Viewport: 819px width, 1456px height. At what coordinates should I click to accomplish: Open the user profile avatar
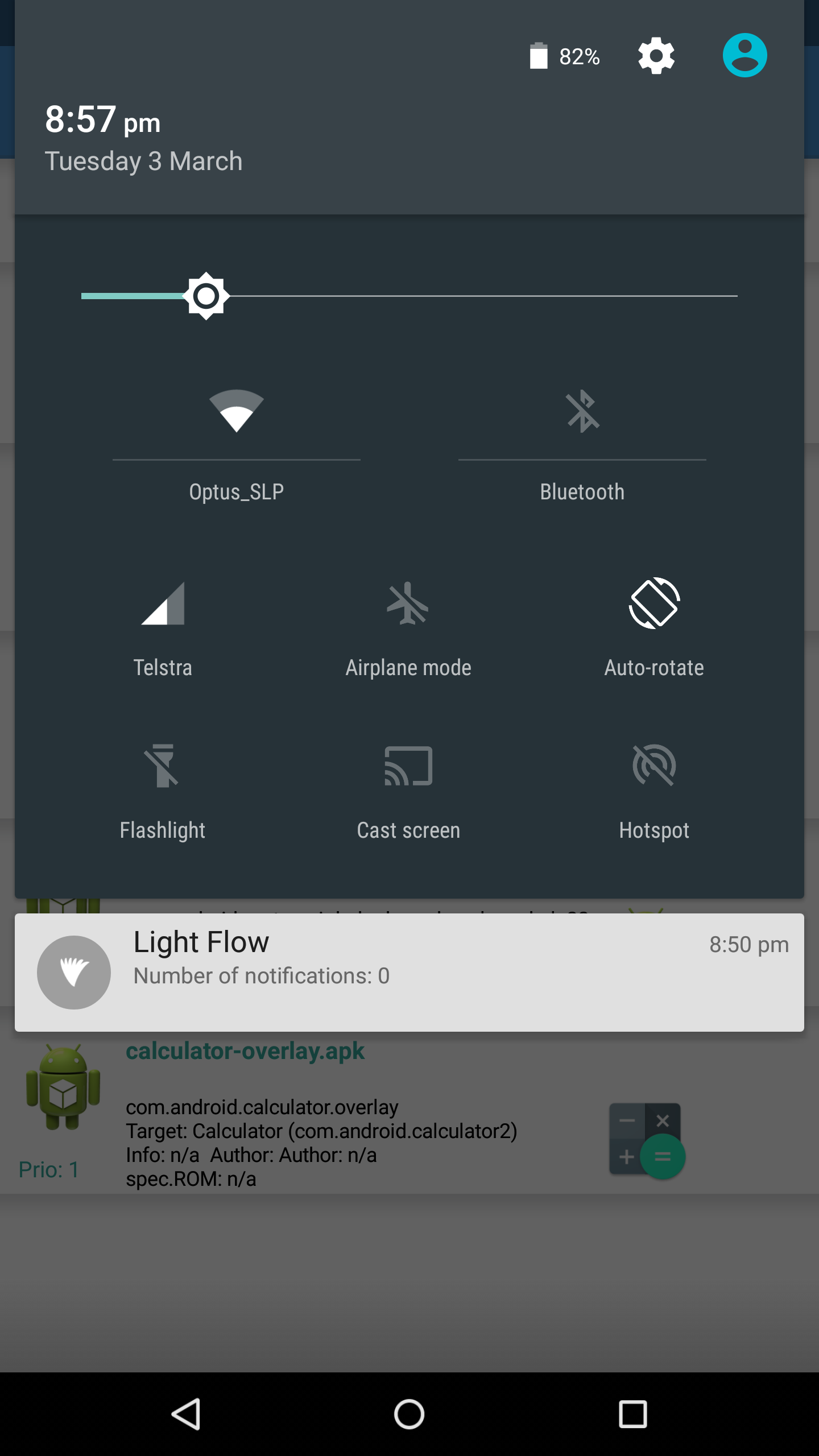(744, 55)
